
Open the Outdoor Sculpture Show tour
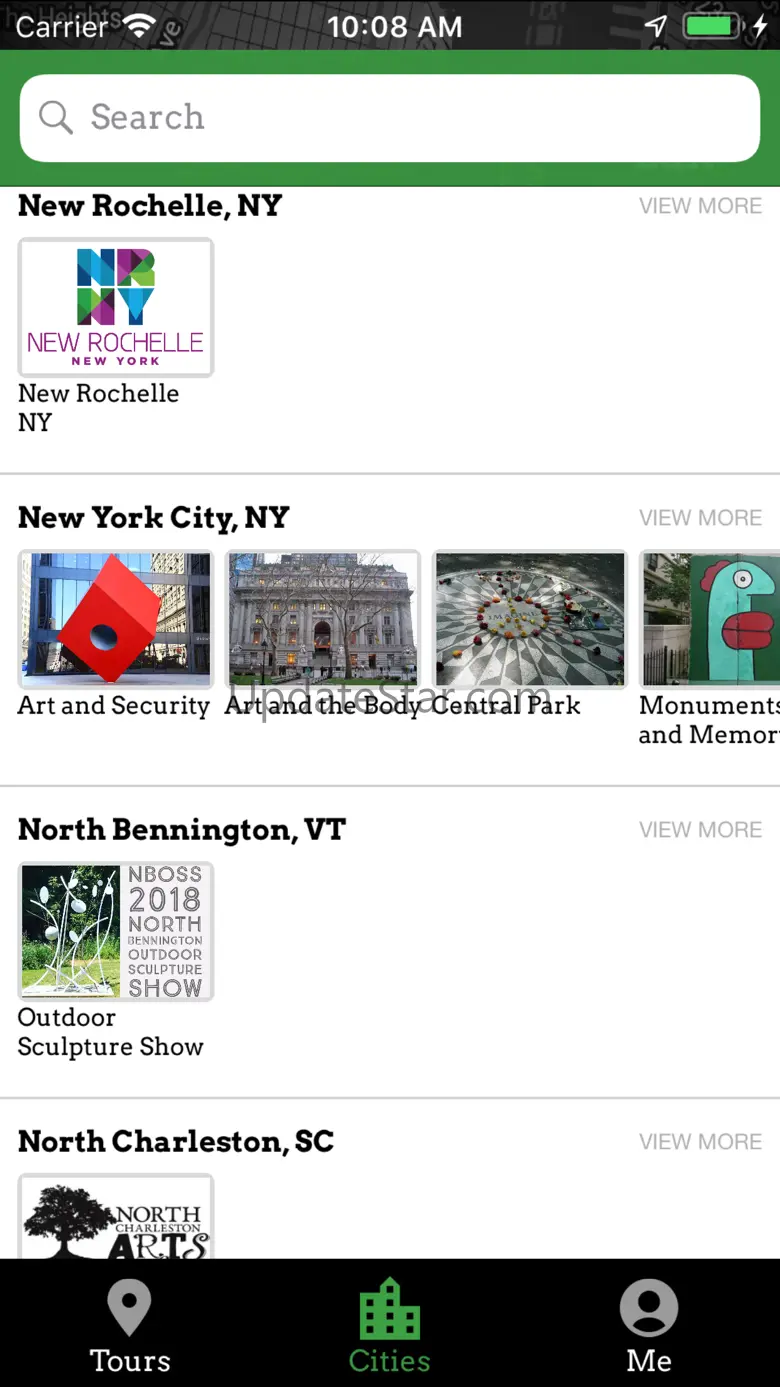(x=116, y=932)
